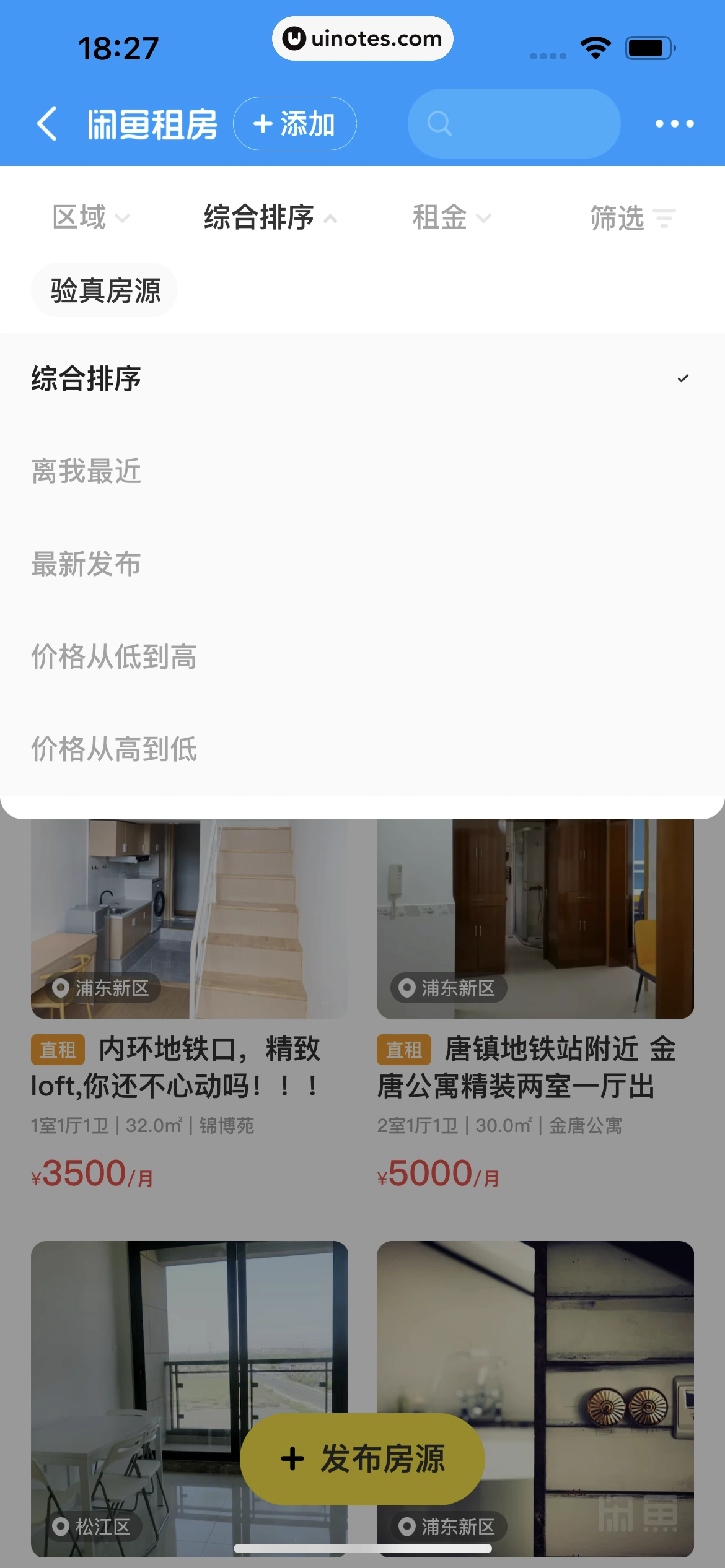The image size is (725, 1568).
Task: Choose 综合排序 in the sort list
Action: pyautogui.click(x=87, y=378)
